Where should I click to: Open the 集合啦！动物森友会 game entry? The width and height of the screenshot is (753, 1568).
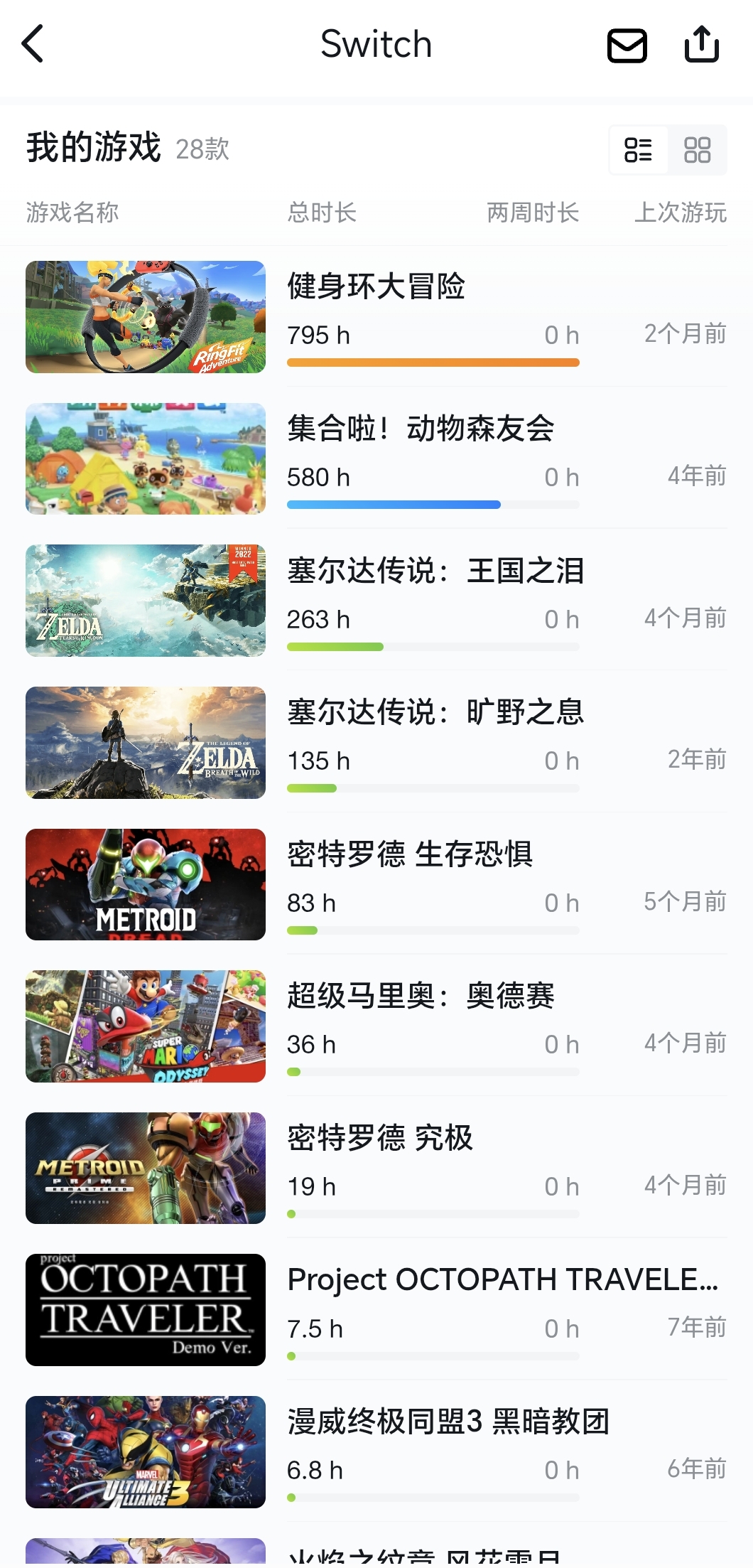click(420, 429)
